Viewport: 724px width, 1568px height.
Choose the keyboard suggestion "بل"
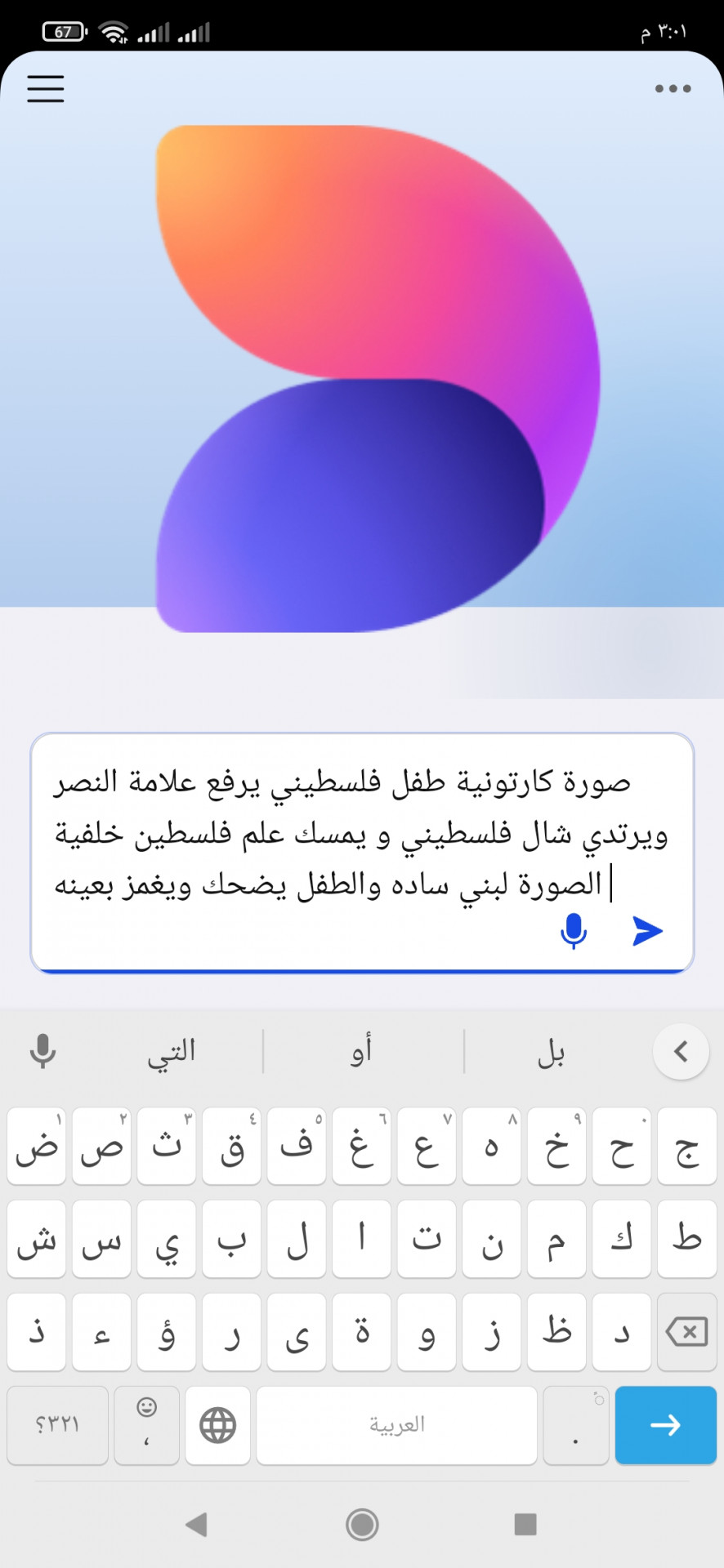click(x=552, y=1051)
